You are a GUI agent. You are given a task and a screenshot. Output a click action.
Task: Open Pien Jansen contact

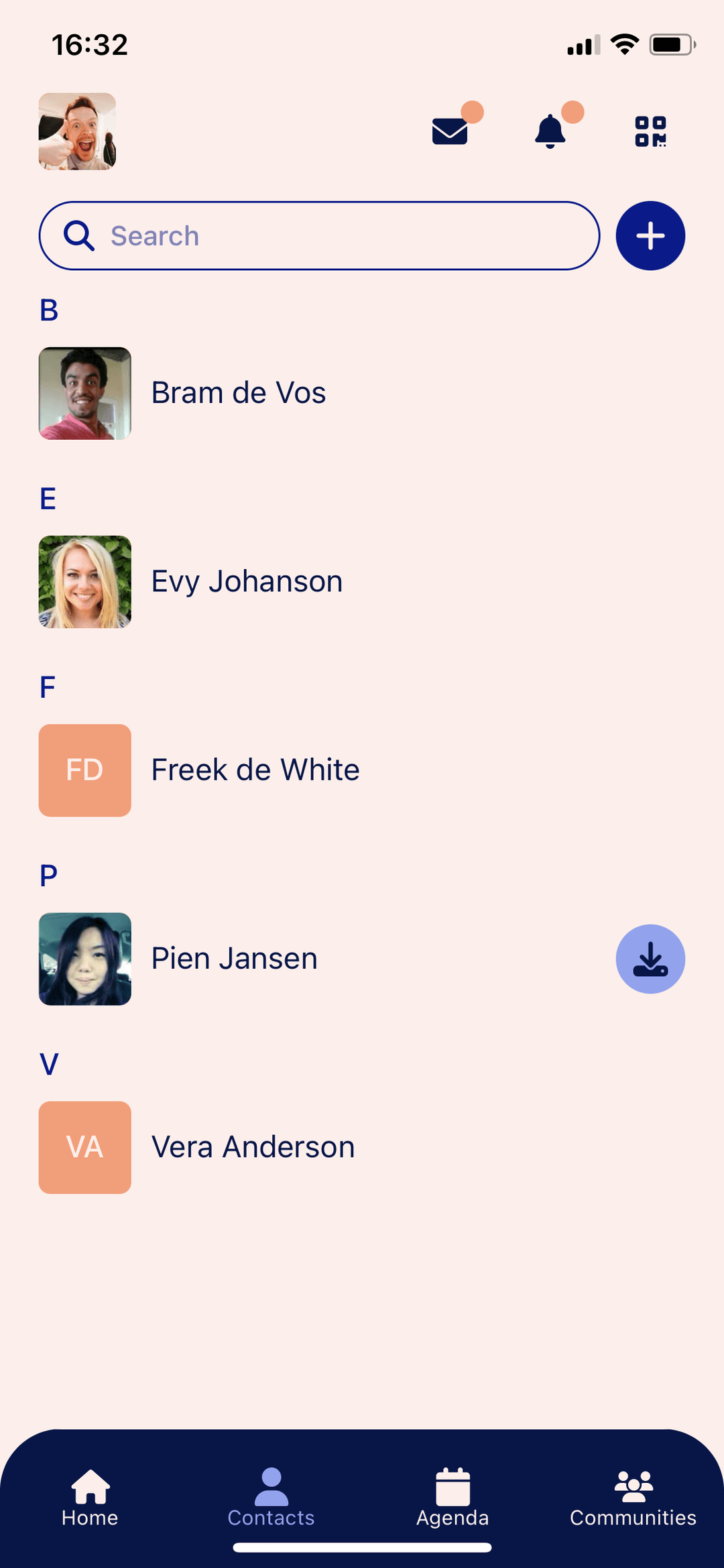click(x=234, y=959)
